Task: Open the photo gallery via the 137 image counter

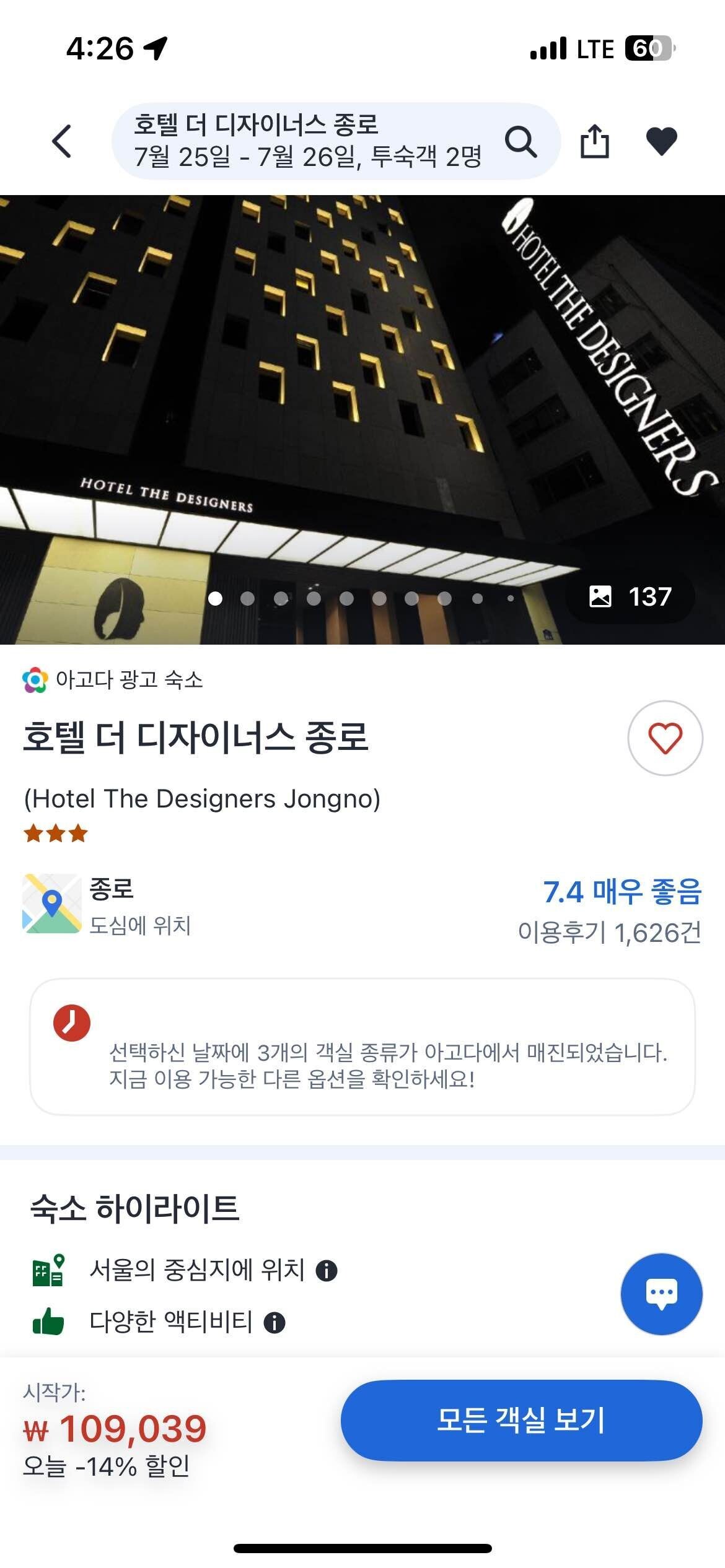Action: pos(633,597)
